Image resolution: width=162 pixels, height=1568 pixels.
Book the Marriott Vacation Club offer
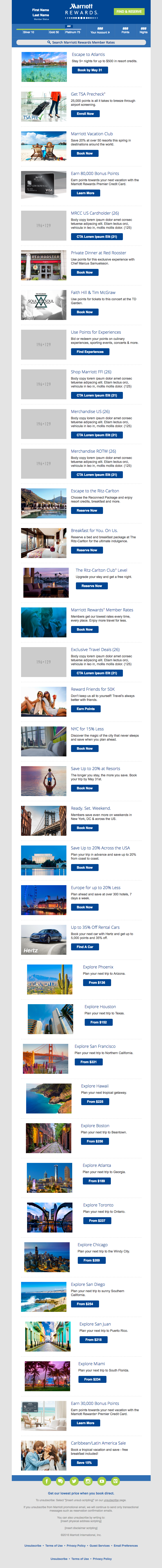point(84,153)
